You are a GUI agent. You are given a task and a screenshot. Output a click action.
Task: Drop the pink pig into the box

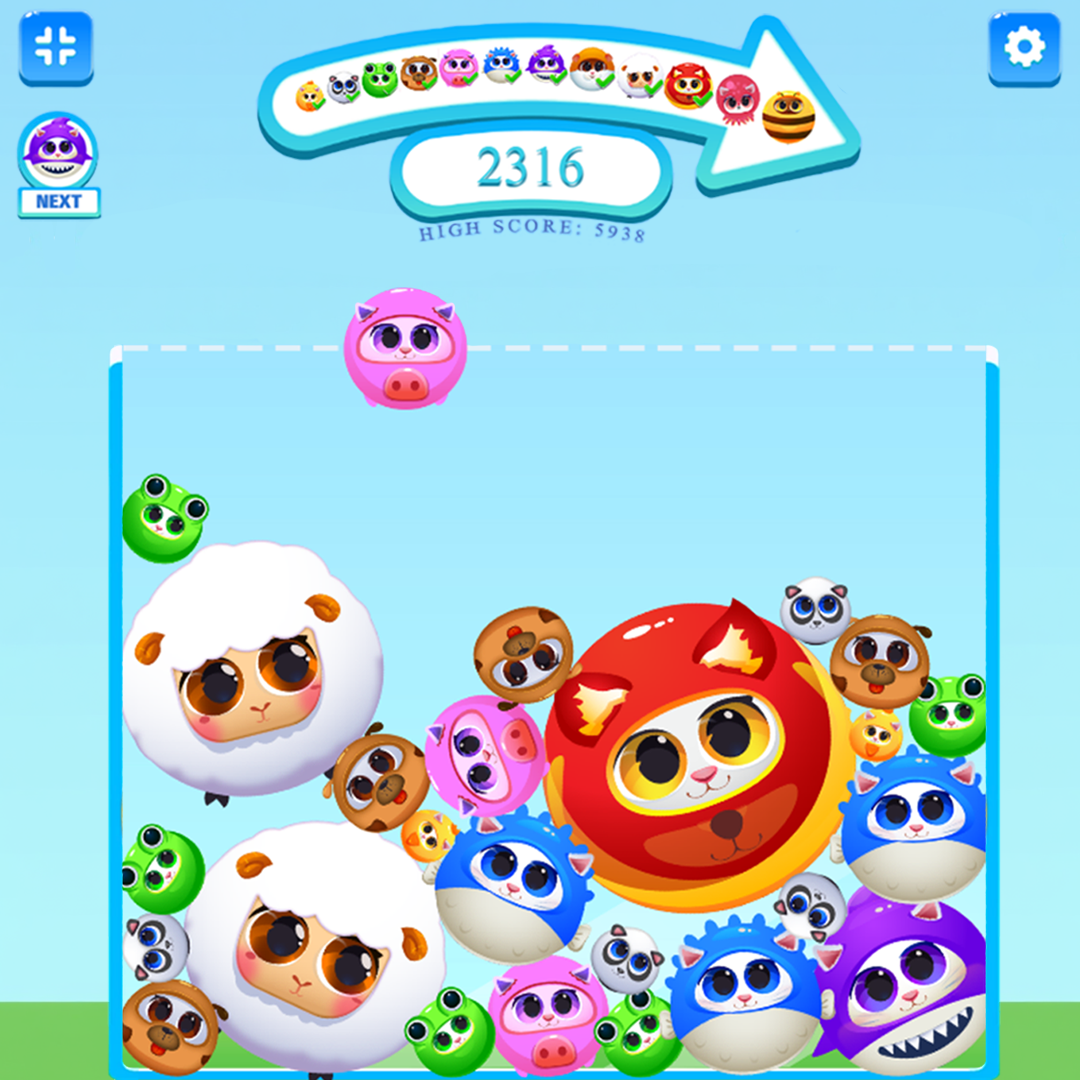(x=405, y=349)
